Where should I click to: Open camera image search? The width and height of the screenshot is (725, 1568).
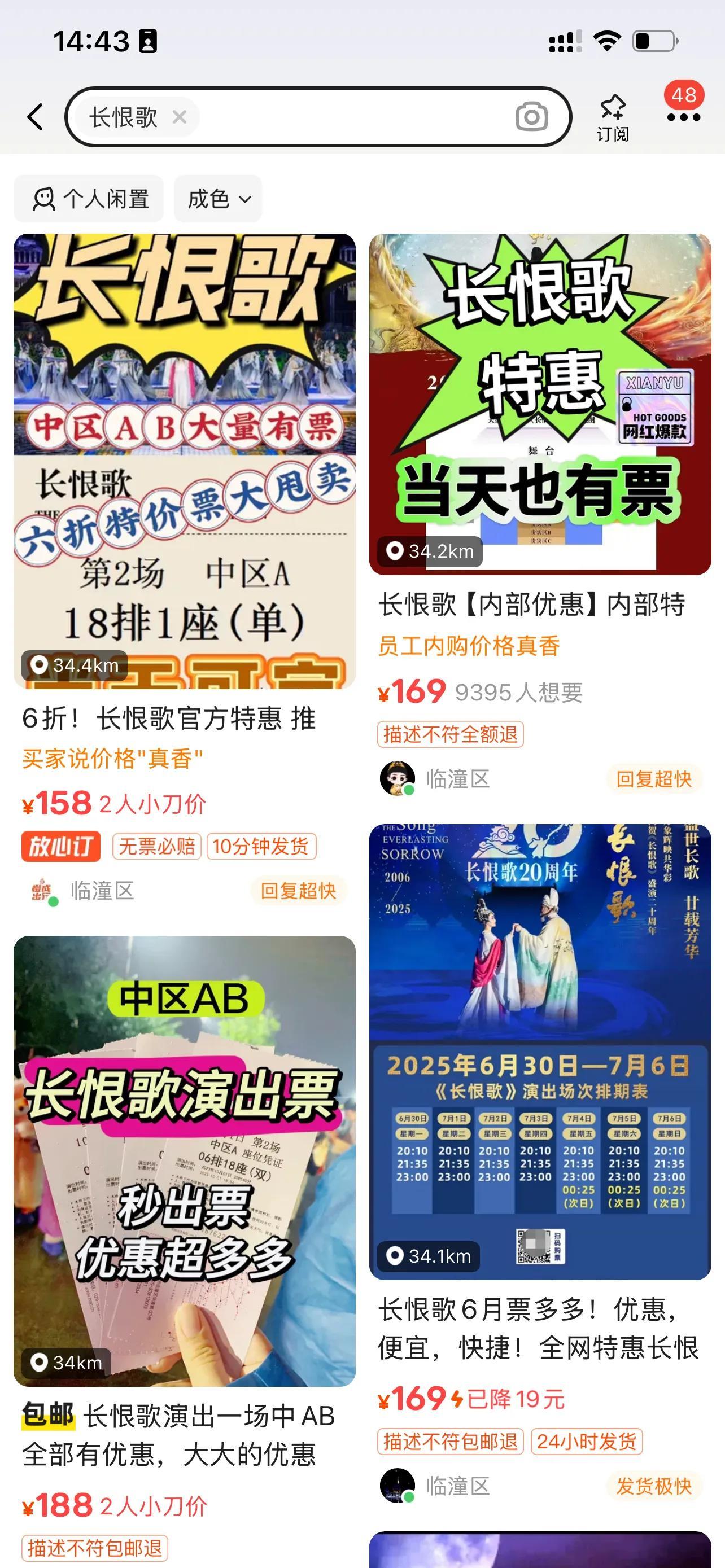(x=531, y=117)
